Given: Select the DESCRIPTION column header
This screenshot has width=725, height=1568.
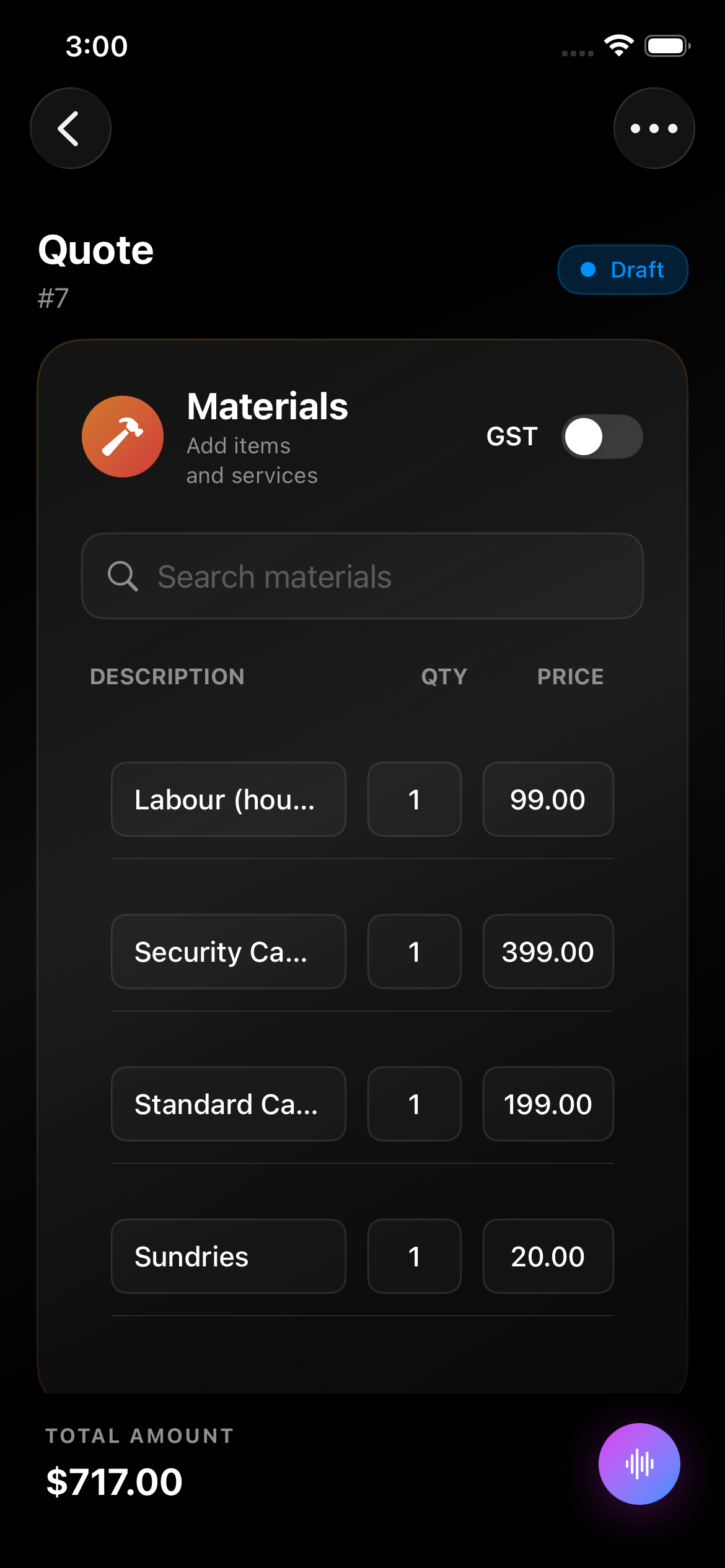Looking at the screenshot, I should point(167,676).
